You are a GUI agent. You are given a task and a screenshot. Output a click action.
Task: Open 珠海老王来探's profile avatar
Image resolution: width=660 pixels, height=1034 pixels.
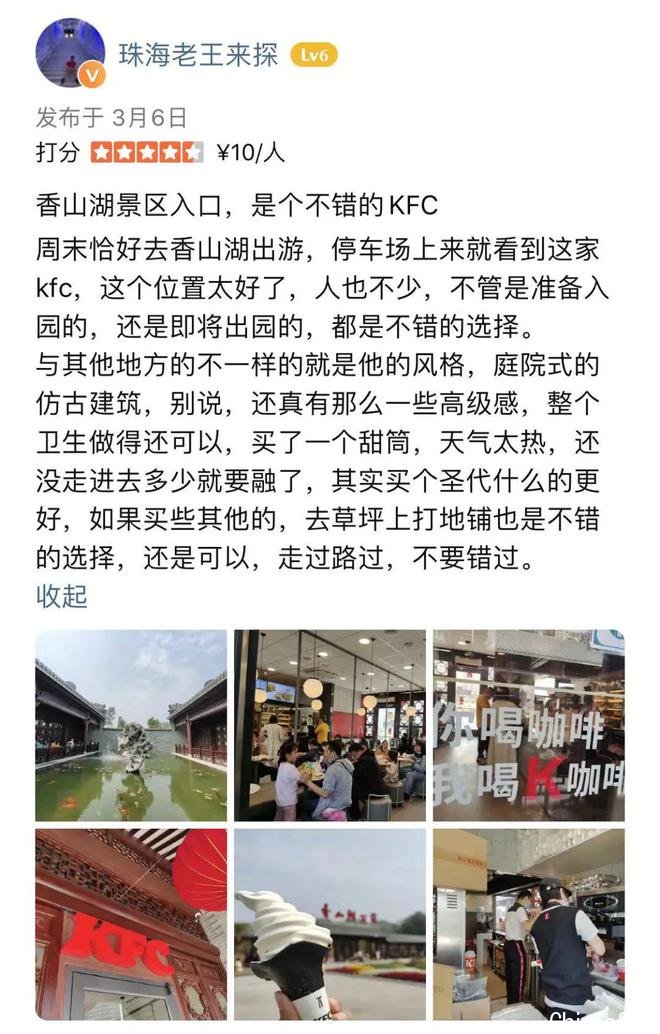click(70, 53)
